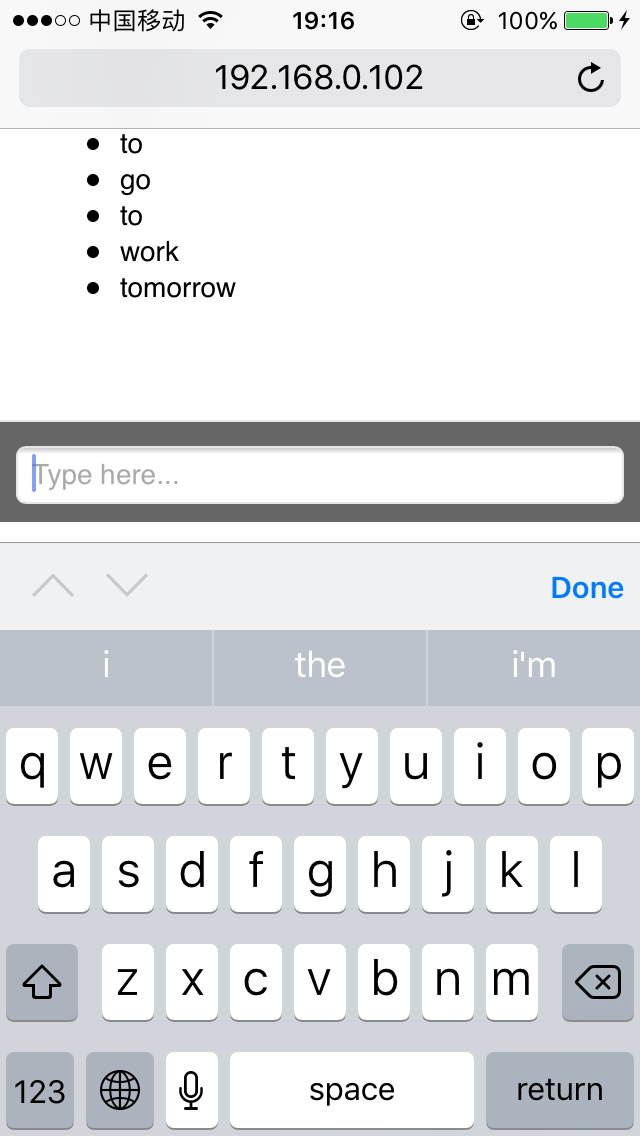Screen dimensions: 640x1136
Task: Tap the return key
Action: [560, 1090]
